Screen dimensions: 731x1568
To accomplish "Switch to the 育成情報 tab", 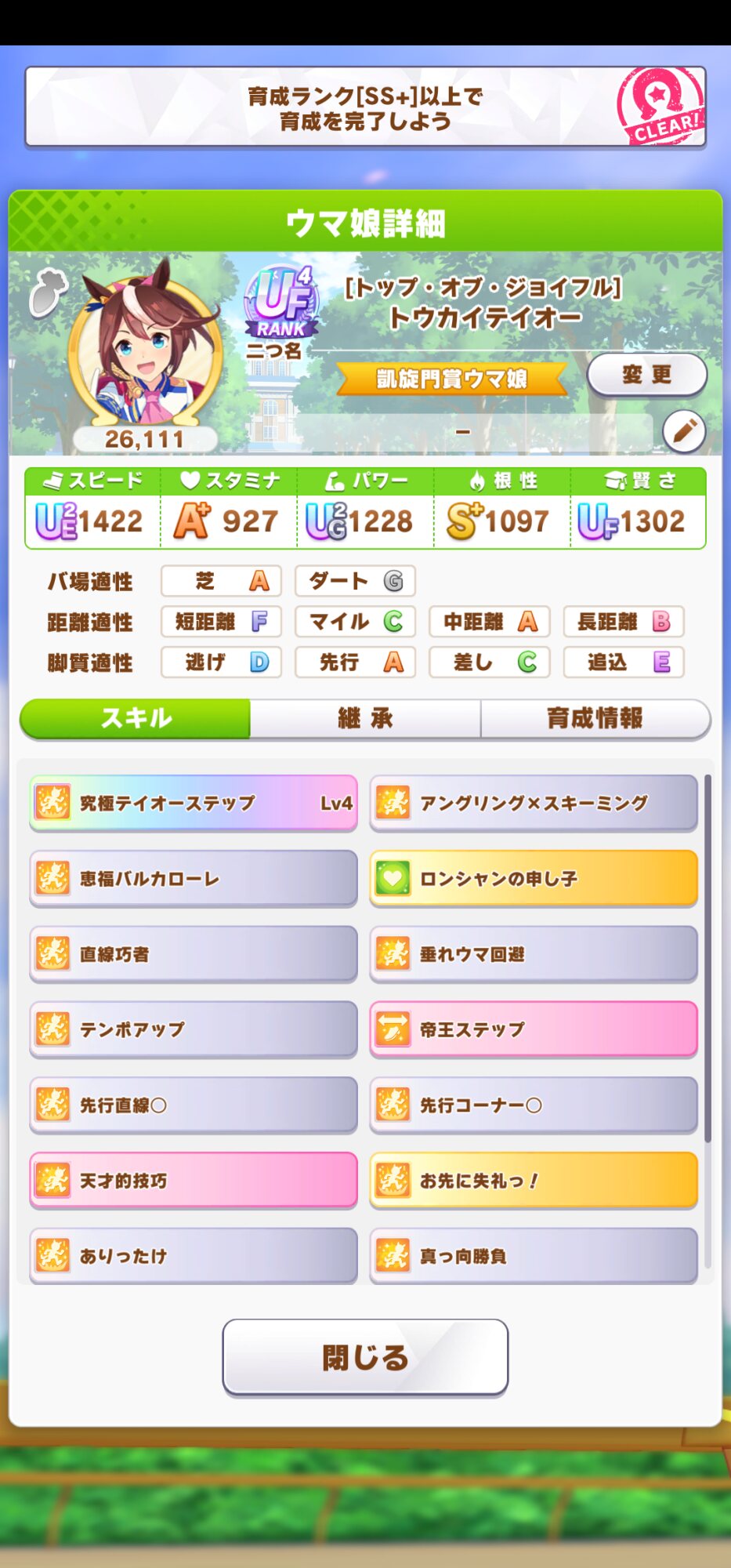I will tap(595, 718).
